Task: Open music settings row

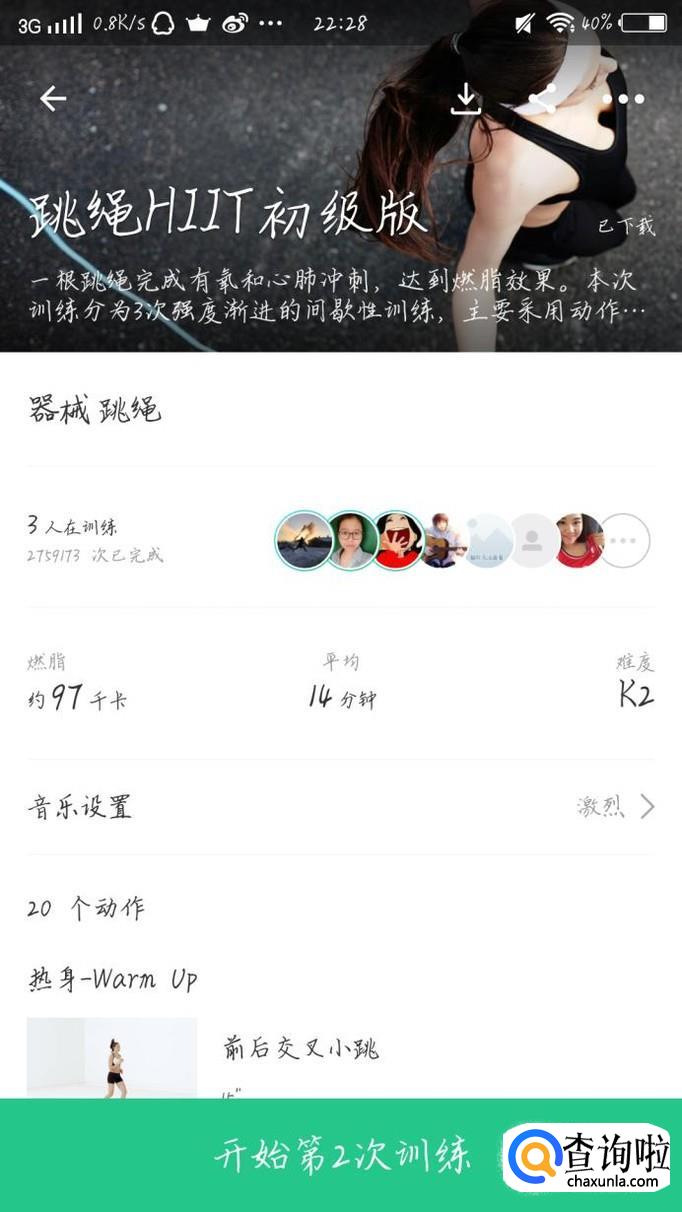Action: (341, 806)
